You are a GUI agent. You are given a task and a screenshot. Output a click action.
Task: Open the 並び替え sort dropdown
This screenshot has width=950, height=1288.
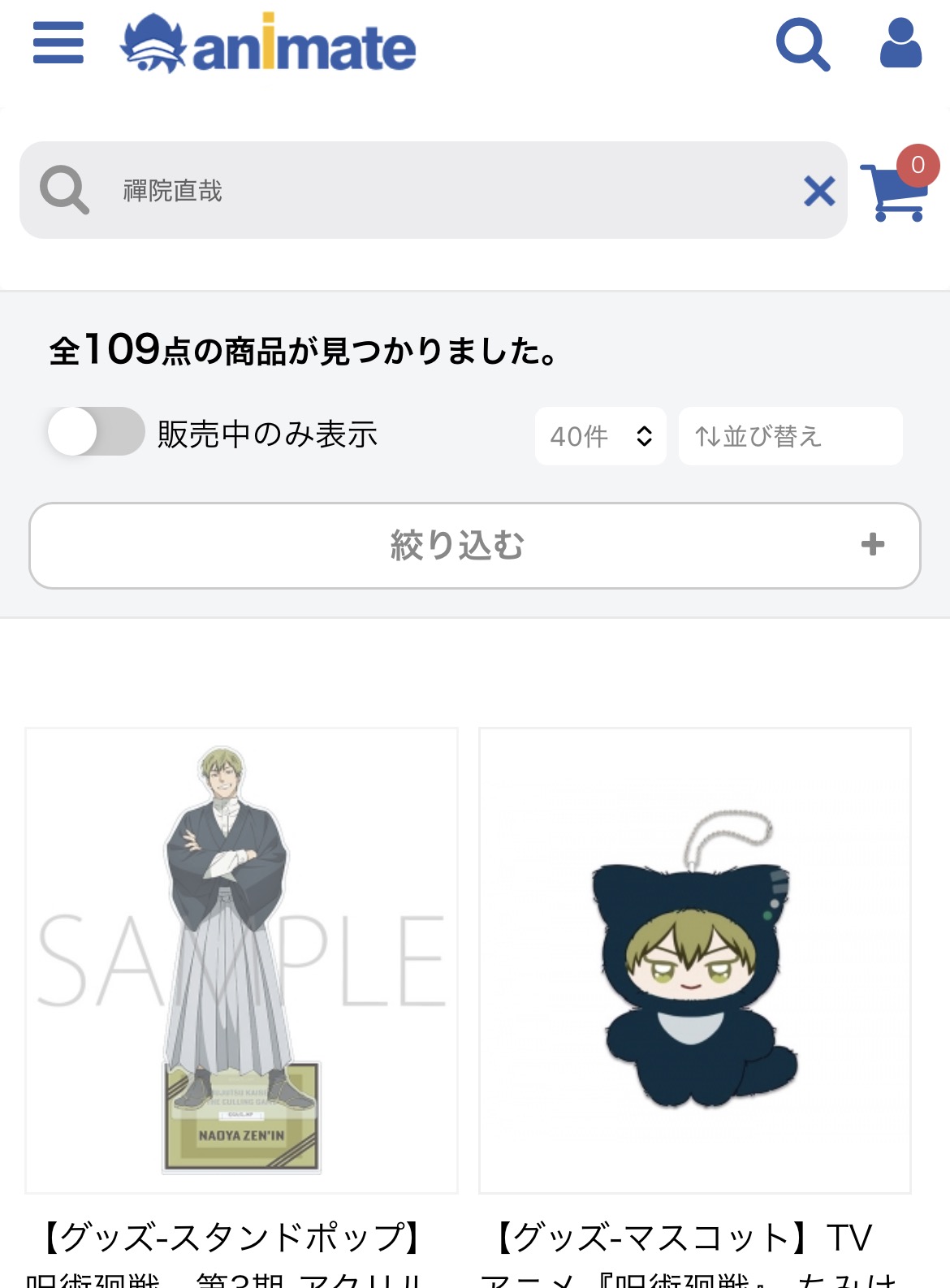[789, 436]
